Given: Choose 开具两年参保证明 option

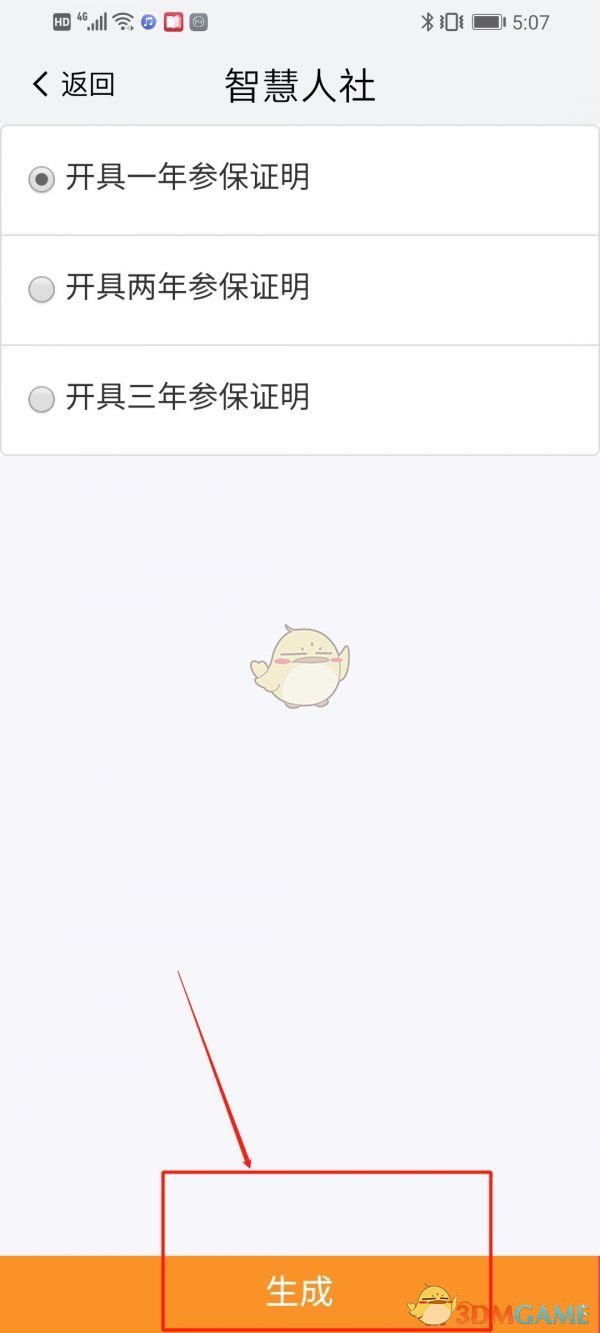Looking at the screenshot, I should tap(41, 290).
